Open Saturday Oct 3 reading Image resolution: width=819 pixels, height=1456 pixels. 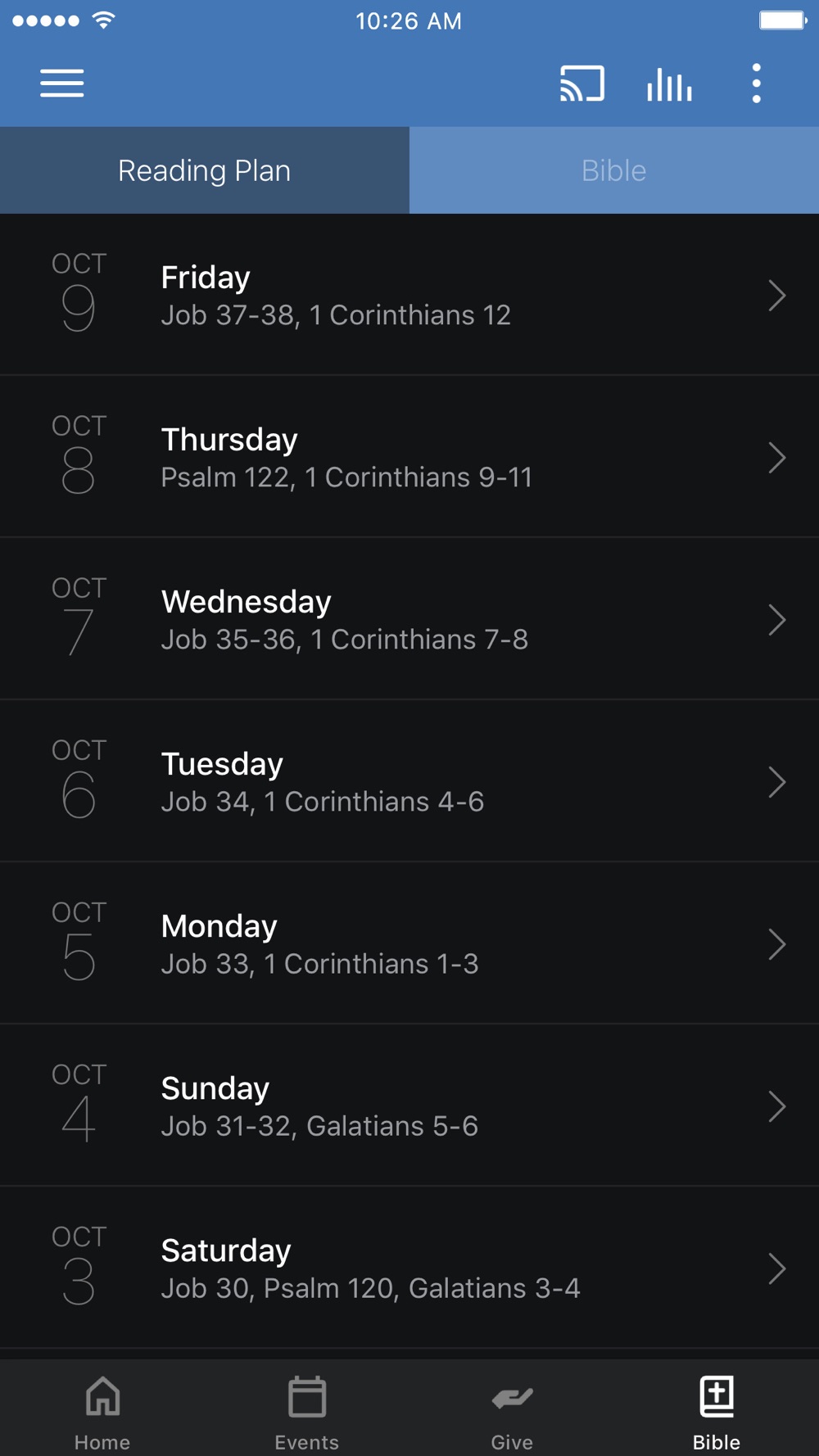(409, 1268)
